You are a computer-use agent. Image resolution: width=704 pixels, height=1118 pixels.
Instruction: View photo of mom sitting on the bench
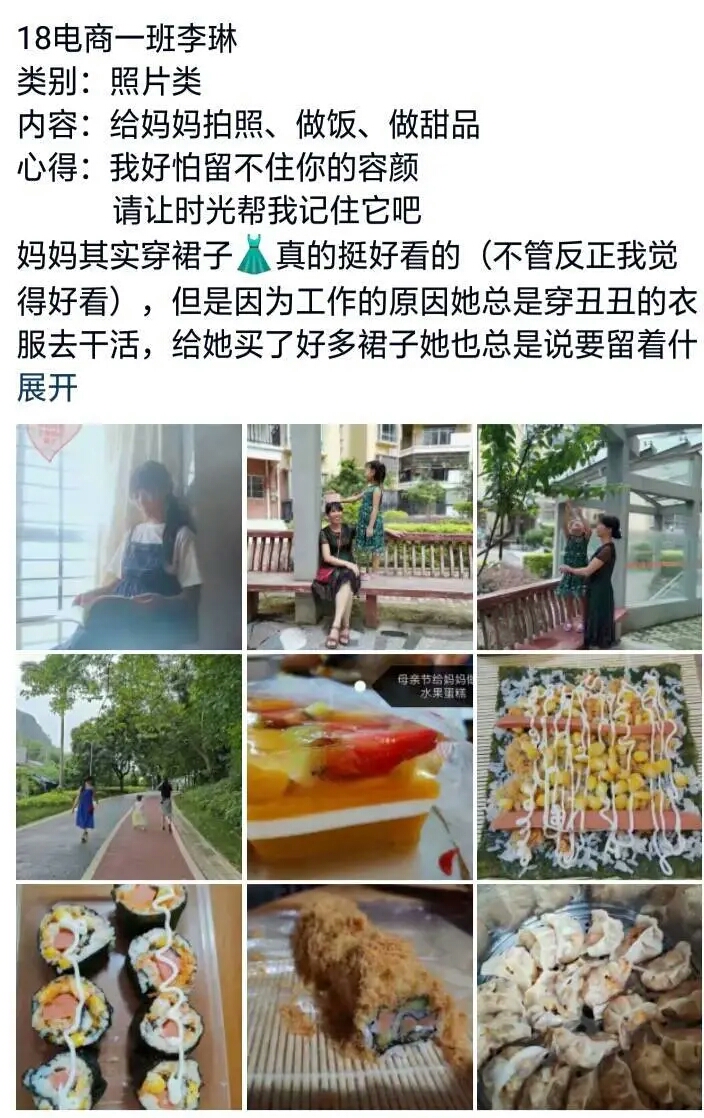point(359,537)
